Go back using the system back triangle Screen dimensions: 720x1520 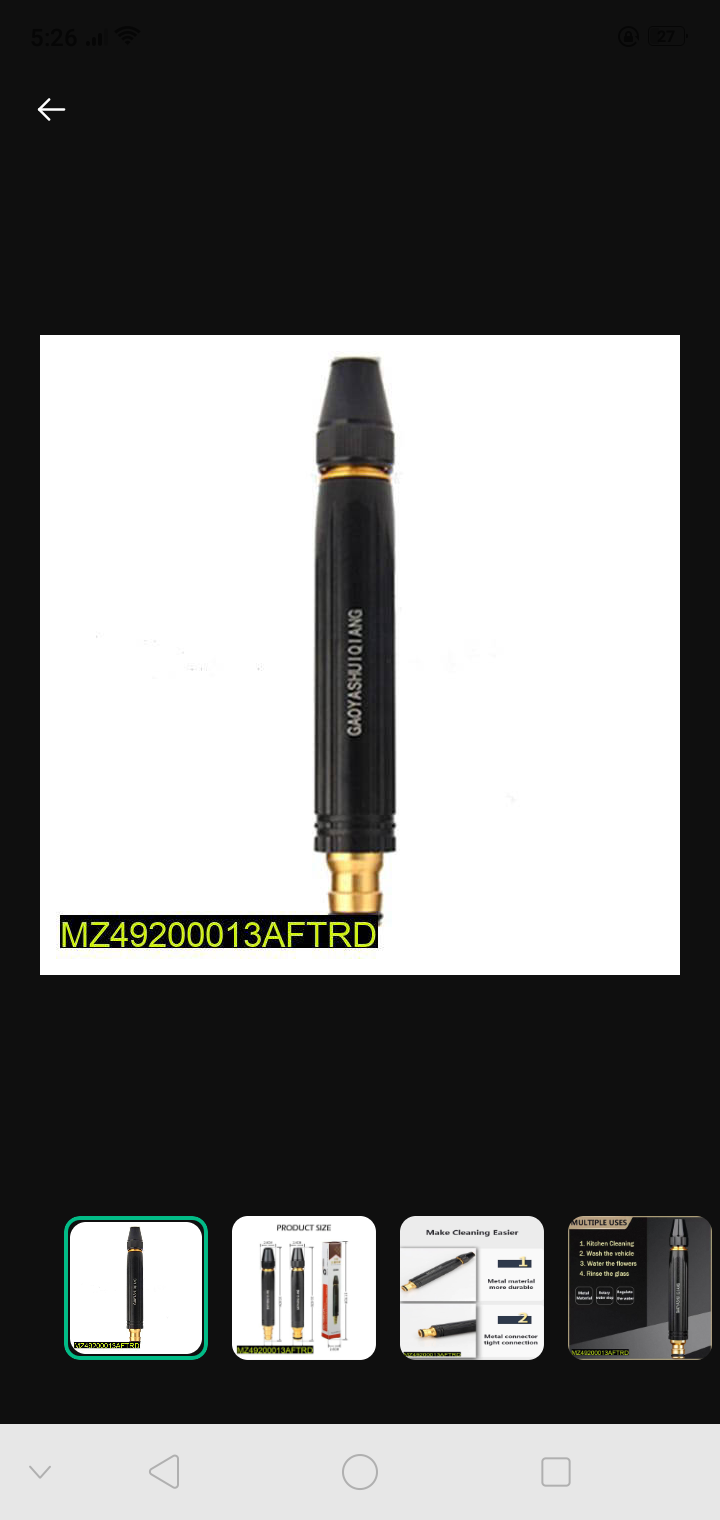pyautogui.click(x=164, y=1472)
